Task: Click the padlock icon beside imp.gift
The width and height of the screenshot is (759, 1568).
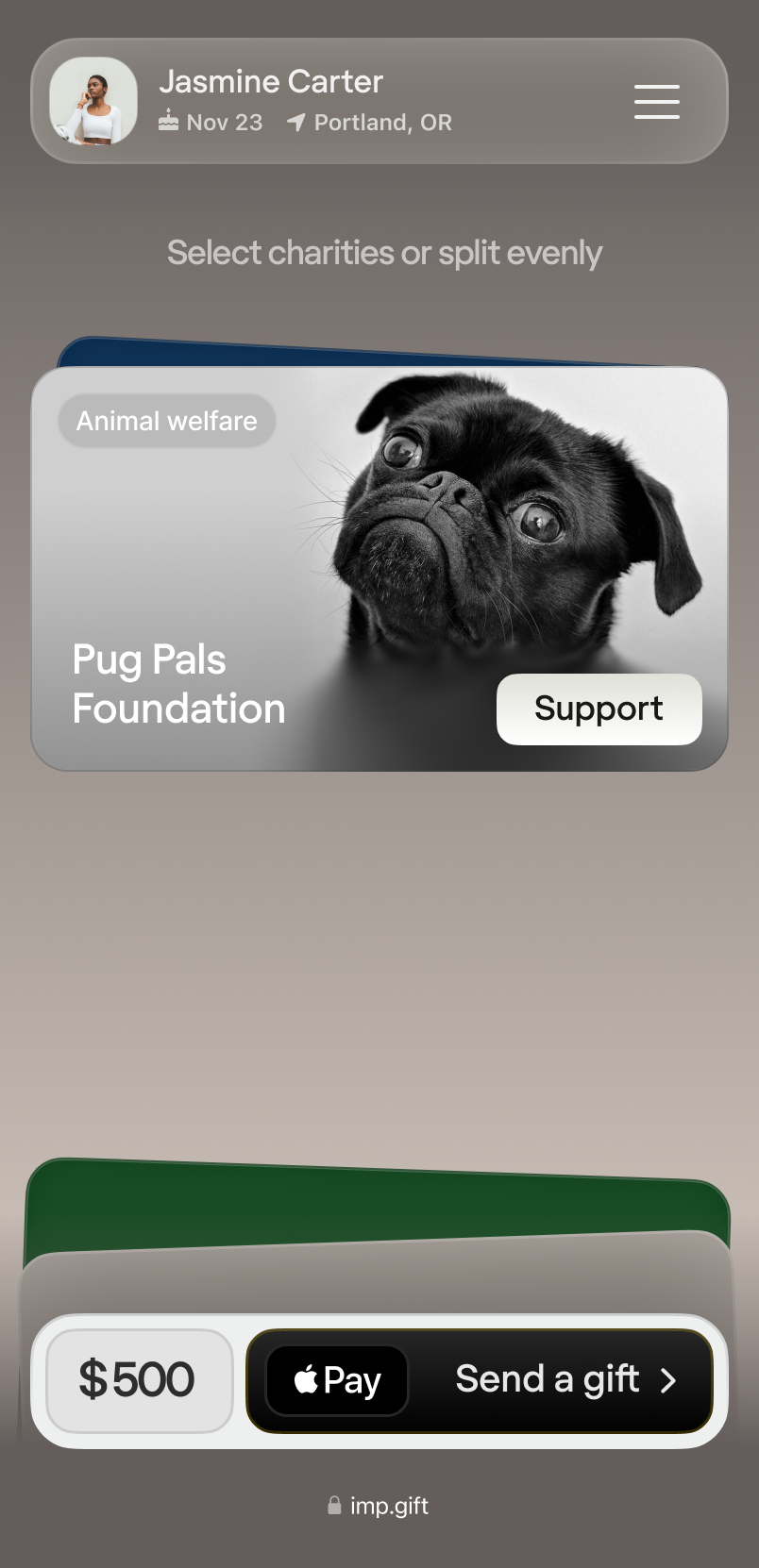Action: tap(334, 1505)
